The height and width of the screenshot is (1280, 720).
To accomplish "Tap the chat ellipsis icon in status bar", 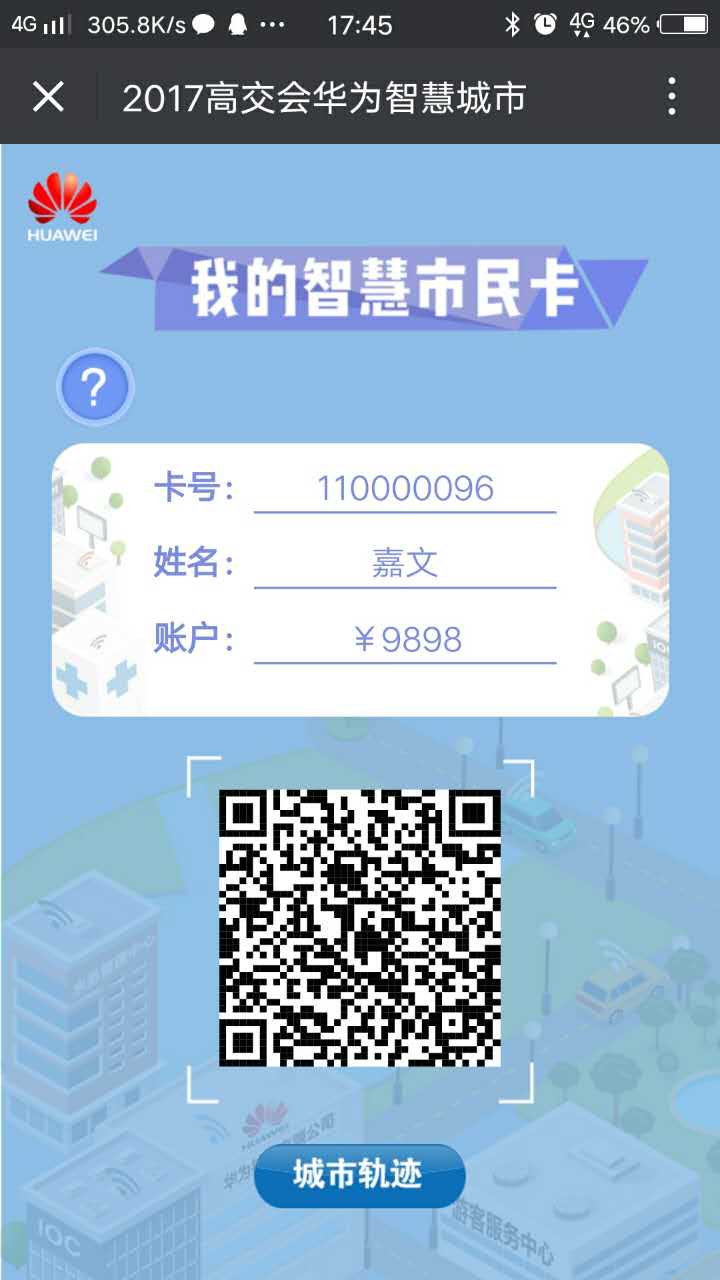I will pyautogui.click(x=272, y=25).
